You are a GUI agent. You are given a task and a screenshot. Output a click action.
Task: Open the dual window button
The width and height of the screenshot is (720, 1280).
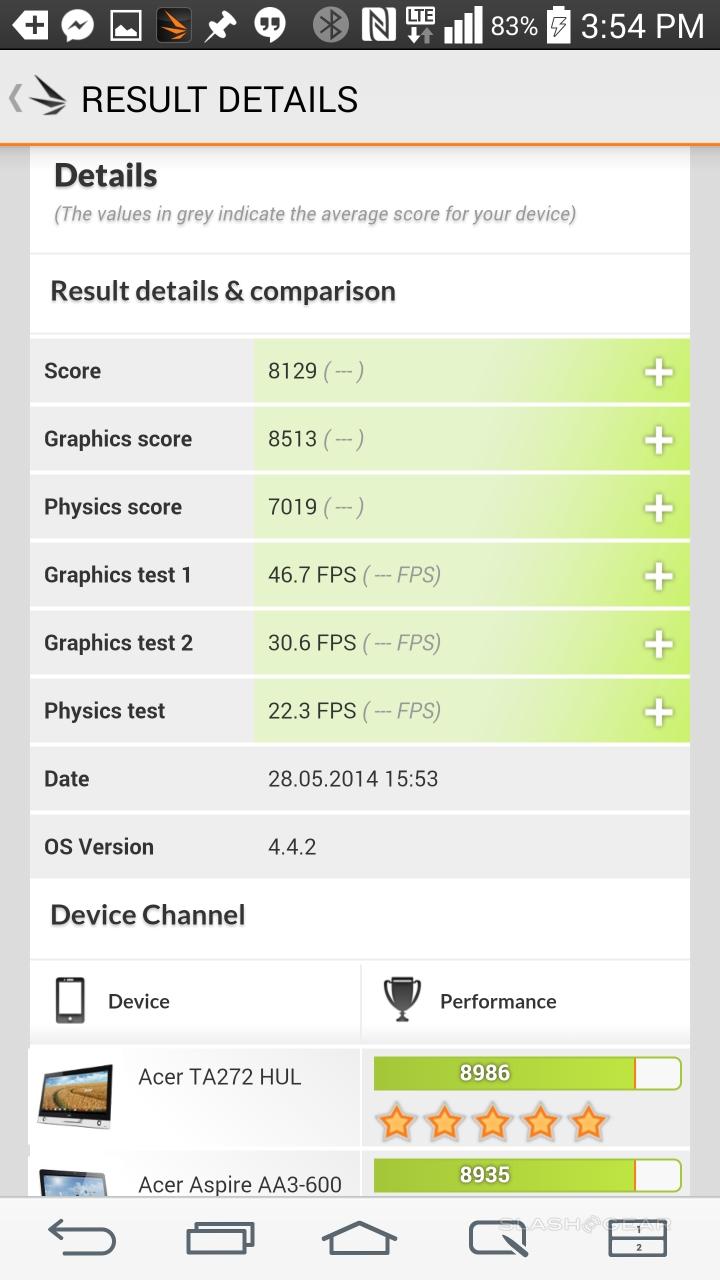click(638, 1239)
